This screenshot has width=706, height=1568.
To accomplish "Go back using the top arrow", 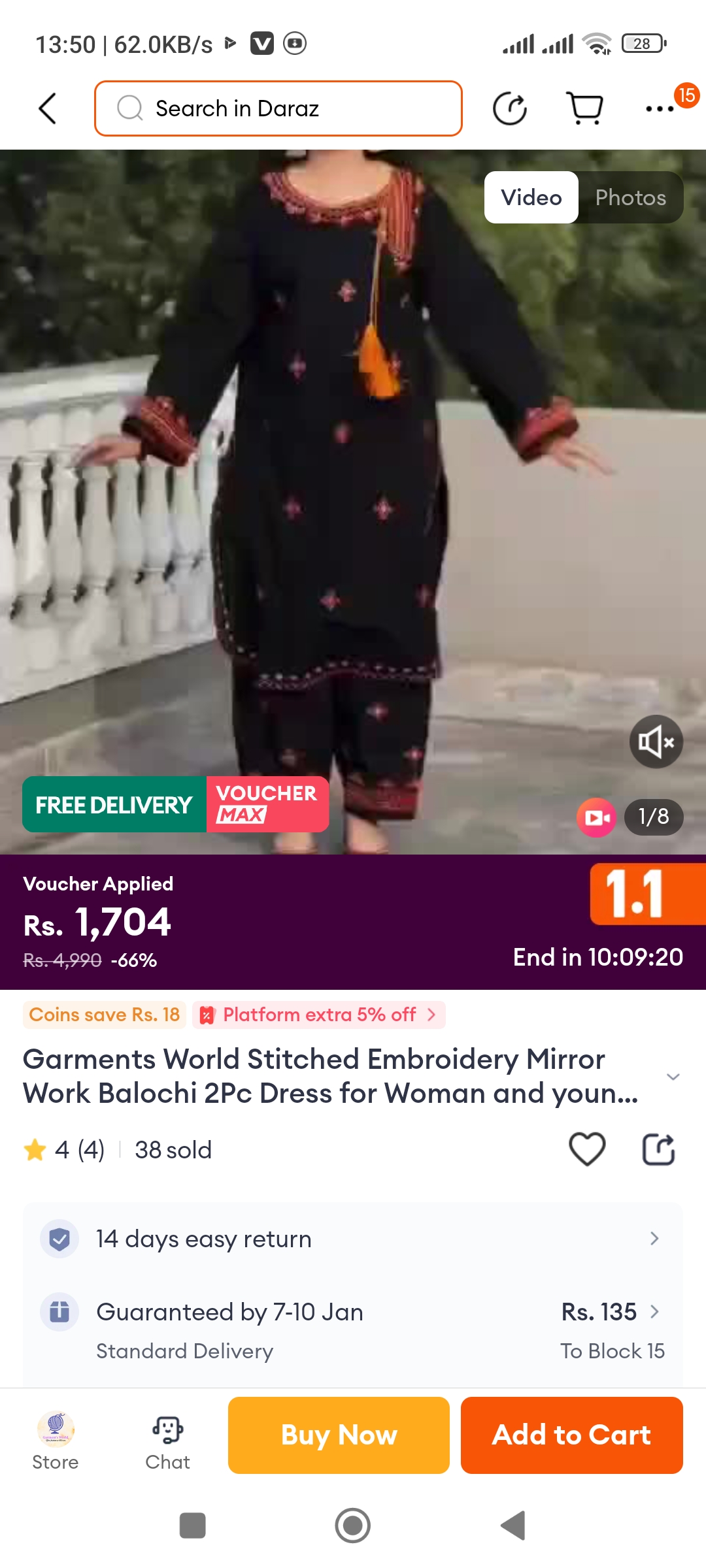I will point(48,108).
